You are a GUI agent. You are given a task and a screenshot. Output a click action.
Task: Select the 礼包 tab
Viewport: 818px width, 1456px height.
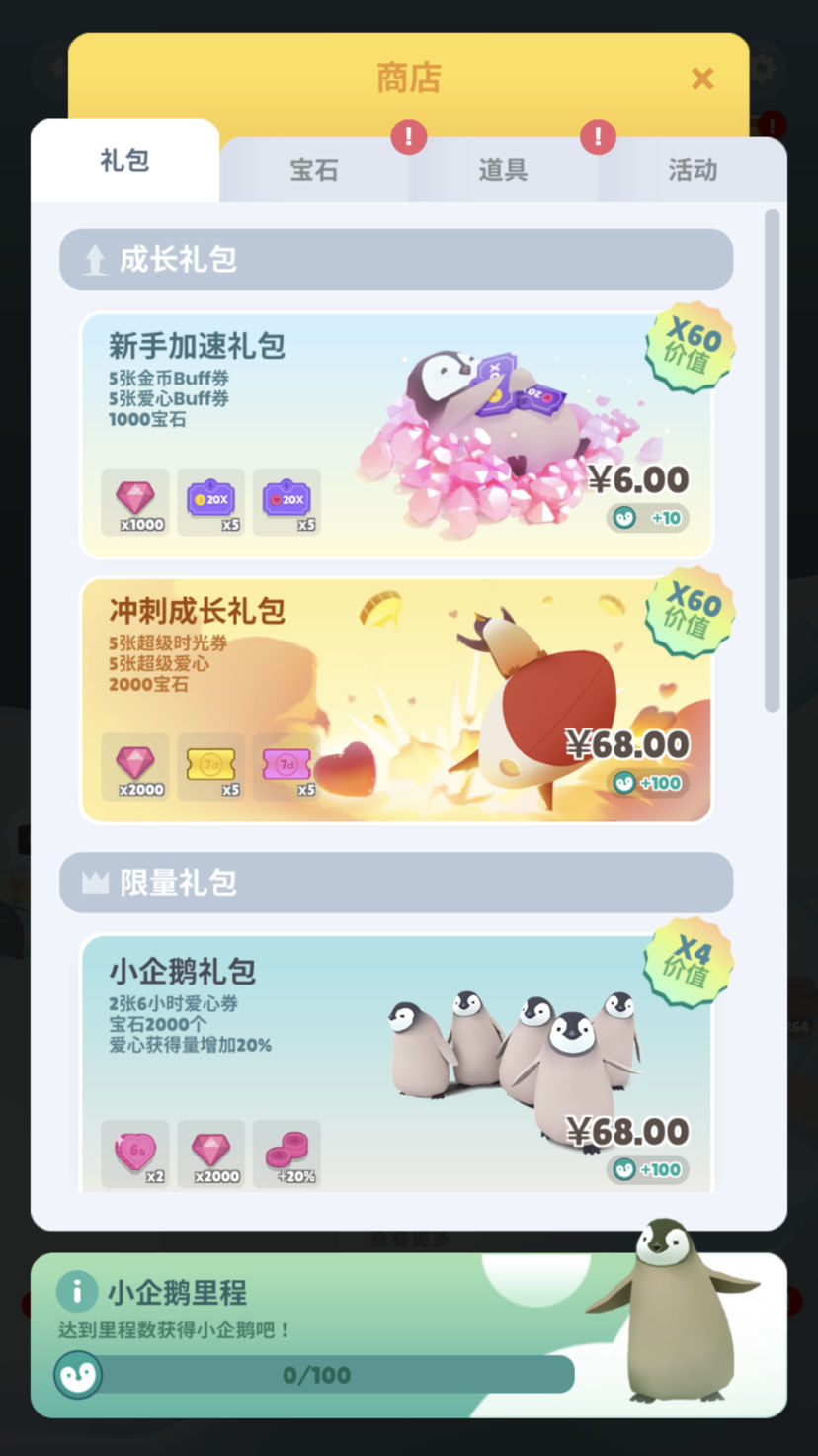[x=124, y=161]
